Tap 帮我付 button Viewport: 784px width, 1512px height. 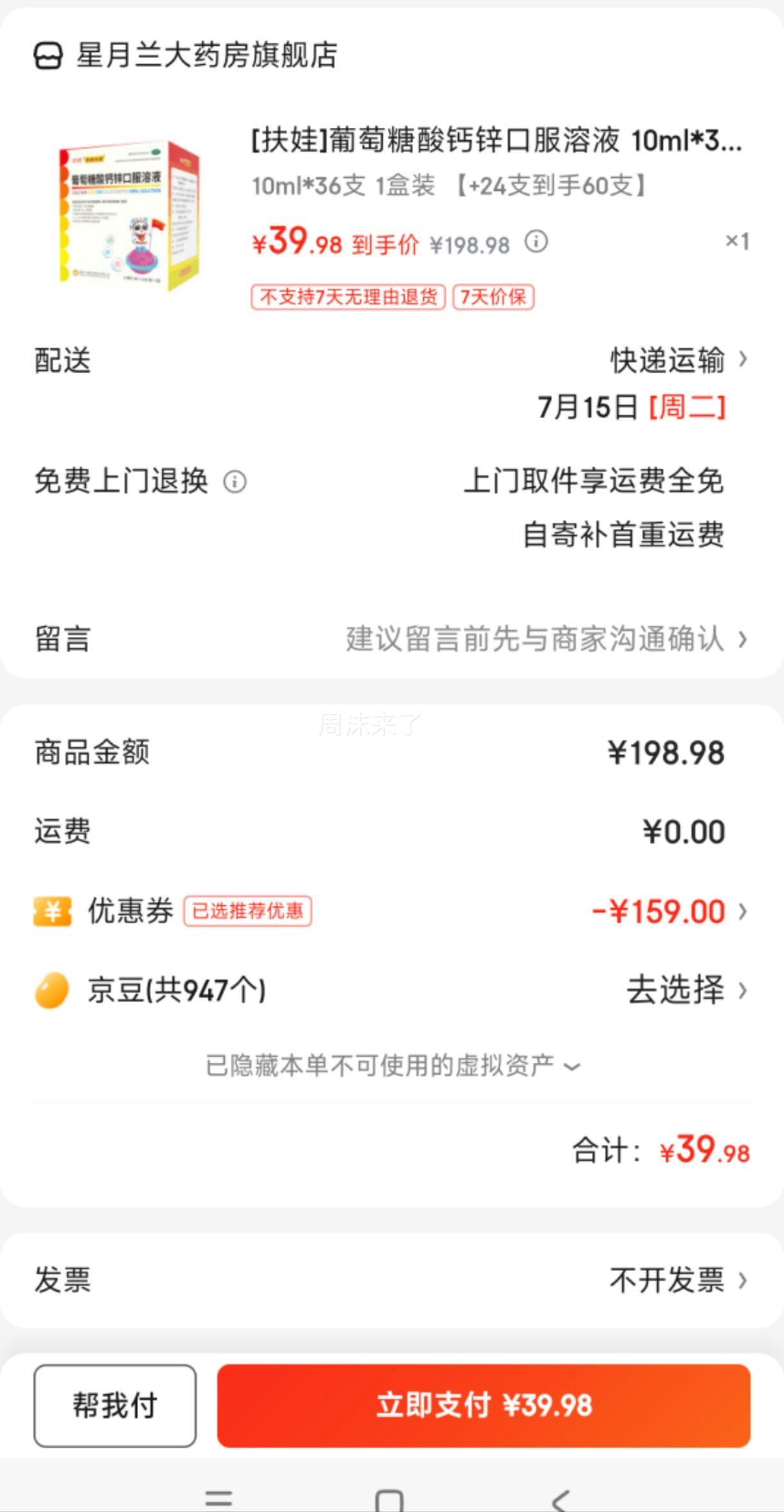point(115,1405)
